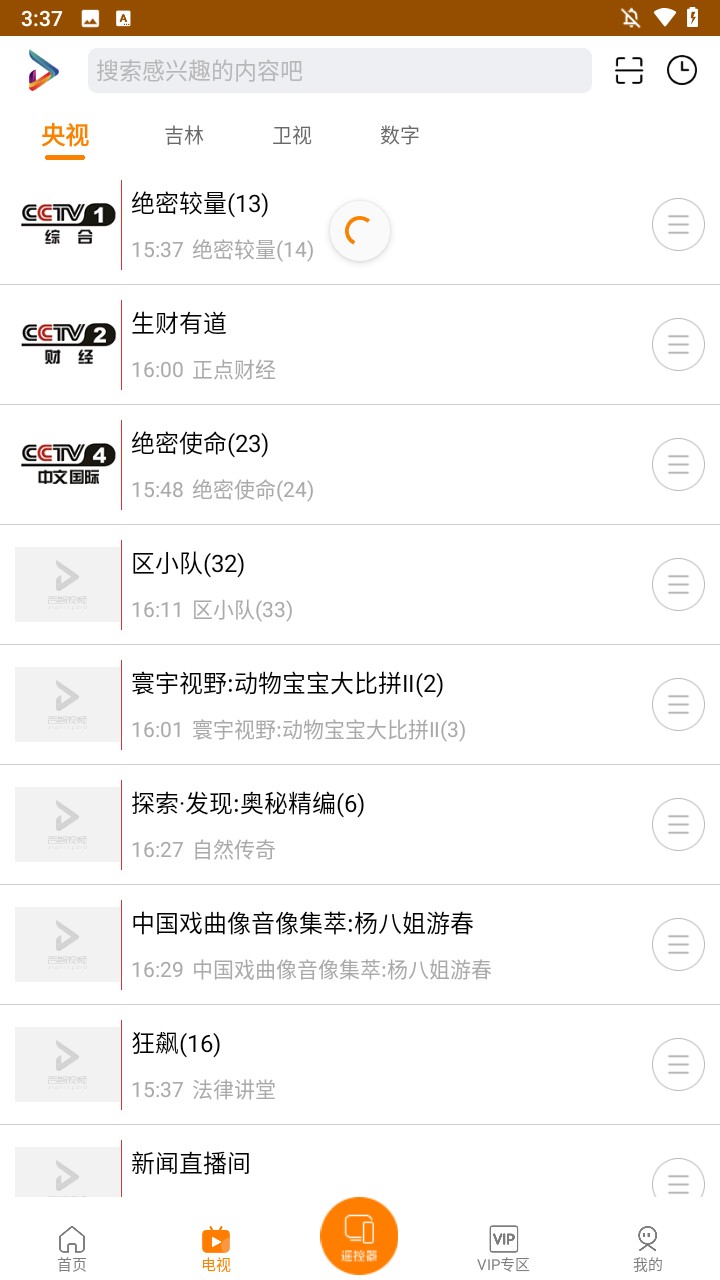Screen dimensions: 720x1280
Task: Open options menu for CCTV1 综合 channel
Action: (678, 224)
